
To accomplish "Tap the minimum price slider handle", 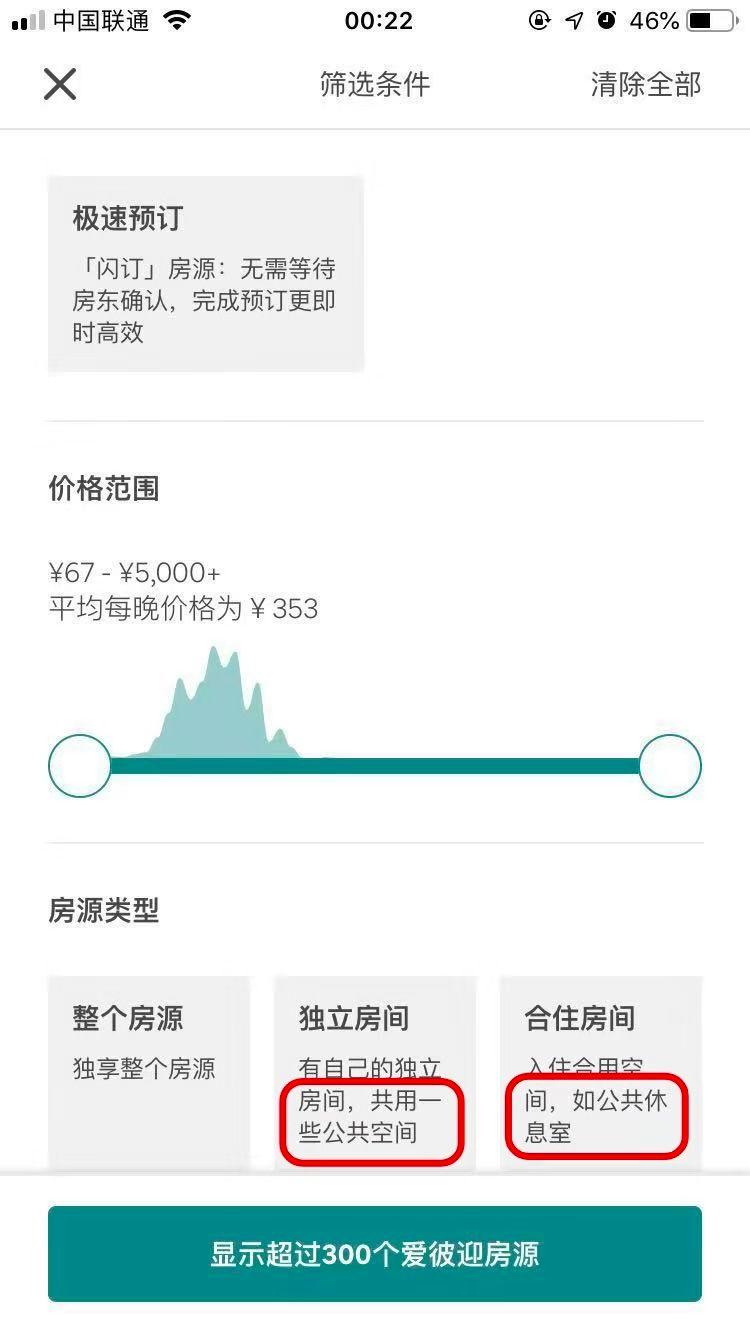I will tap(80, 766).
